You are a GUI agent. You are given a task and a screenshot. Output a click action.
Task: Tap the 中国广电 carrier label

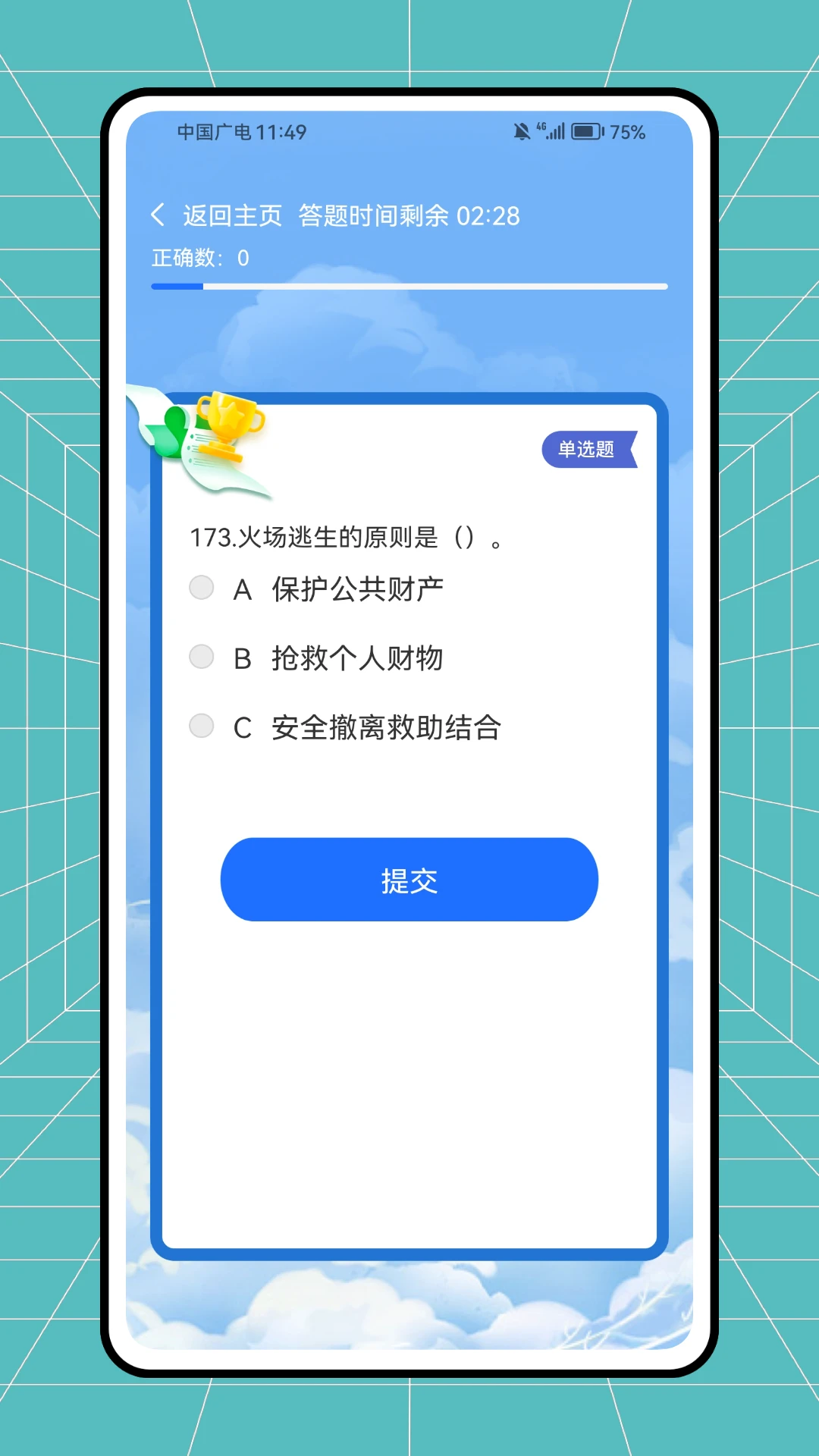(215, 131)
